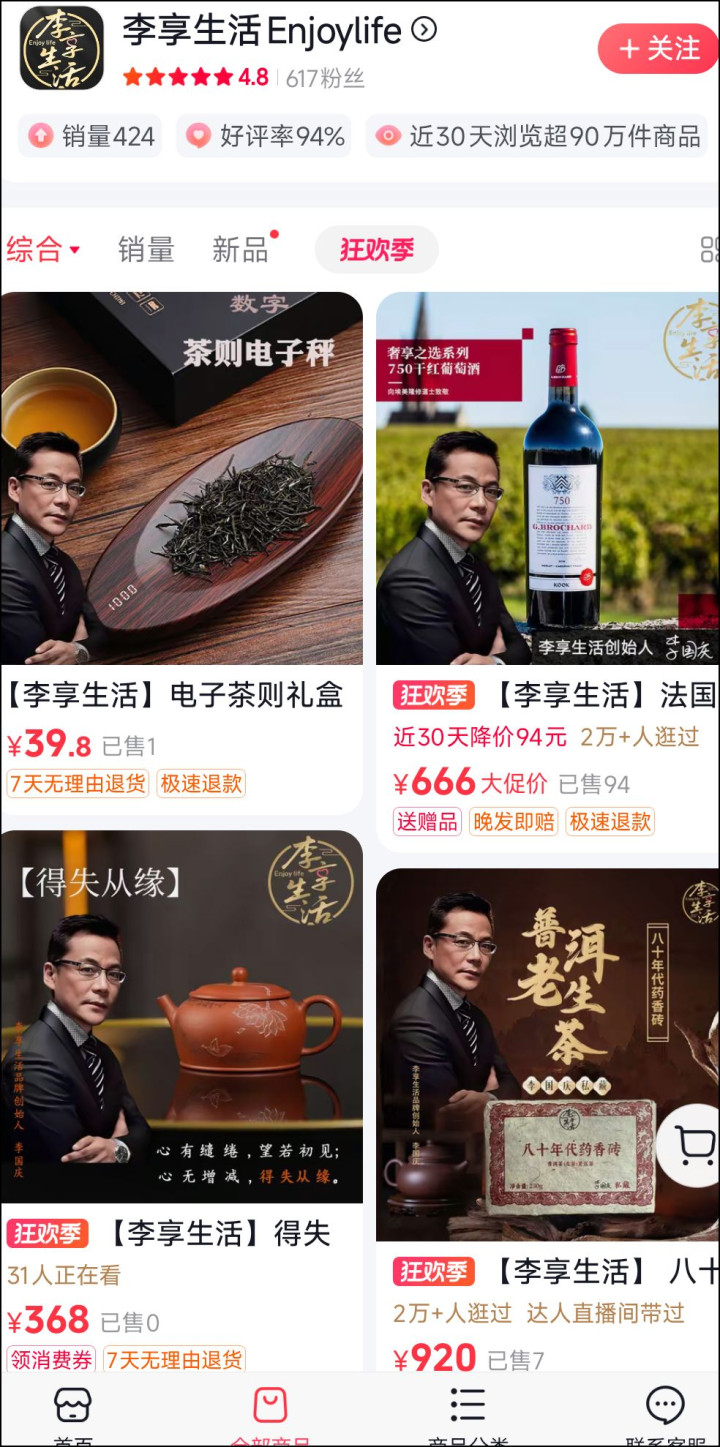720x1447 pixels.
Task: Toggle the grid layout view icon
Action: point(709,250)
